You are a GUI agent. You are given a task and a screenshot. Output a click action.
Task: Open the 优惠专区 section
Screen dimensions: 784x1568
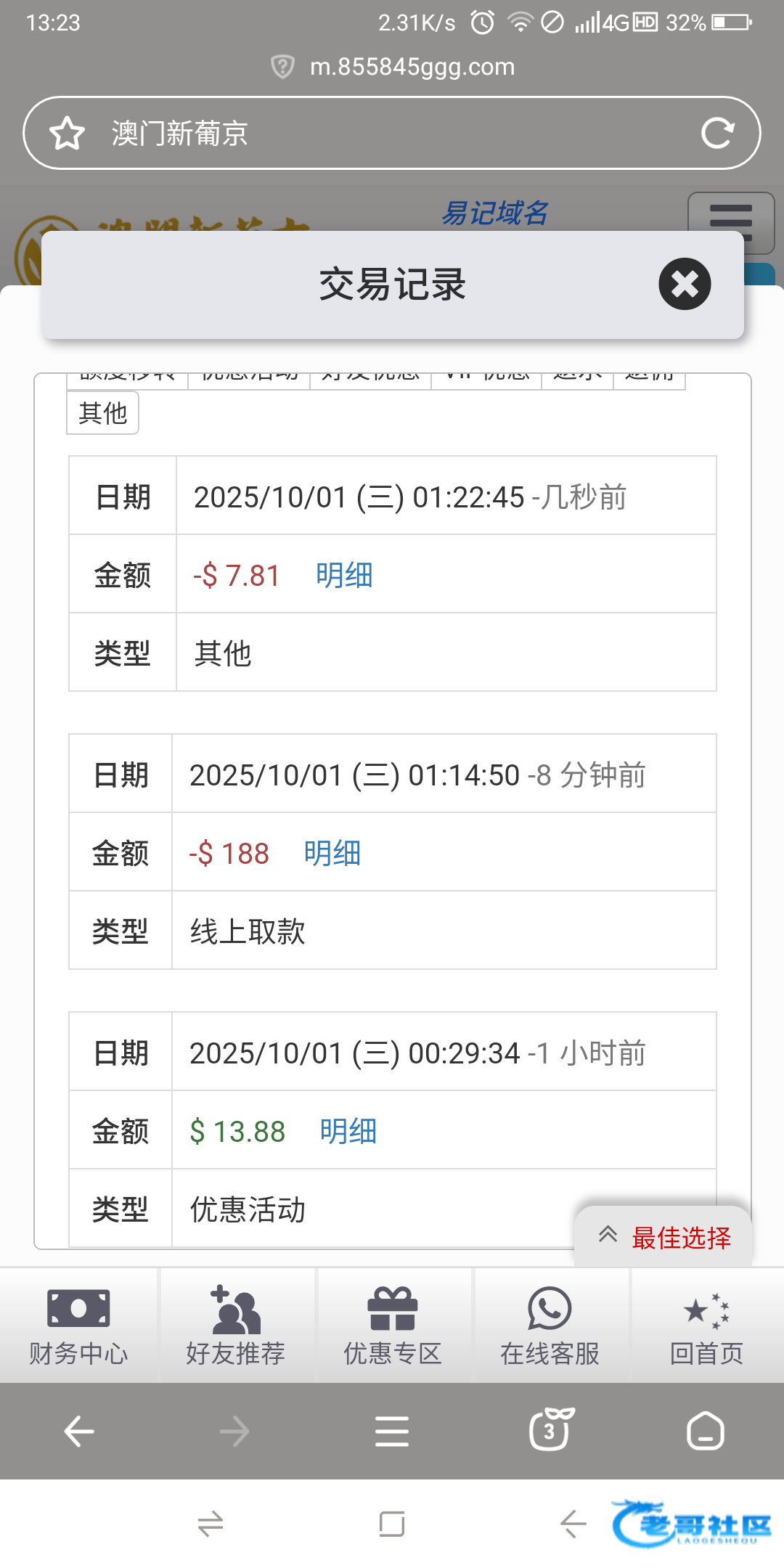(392, 1326)
